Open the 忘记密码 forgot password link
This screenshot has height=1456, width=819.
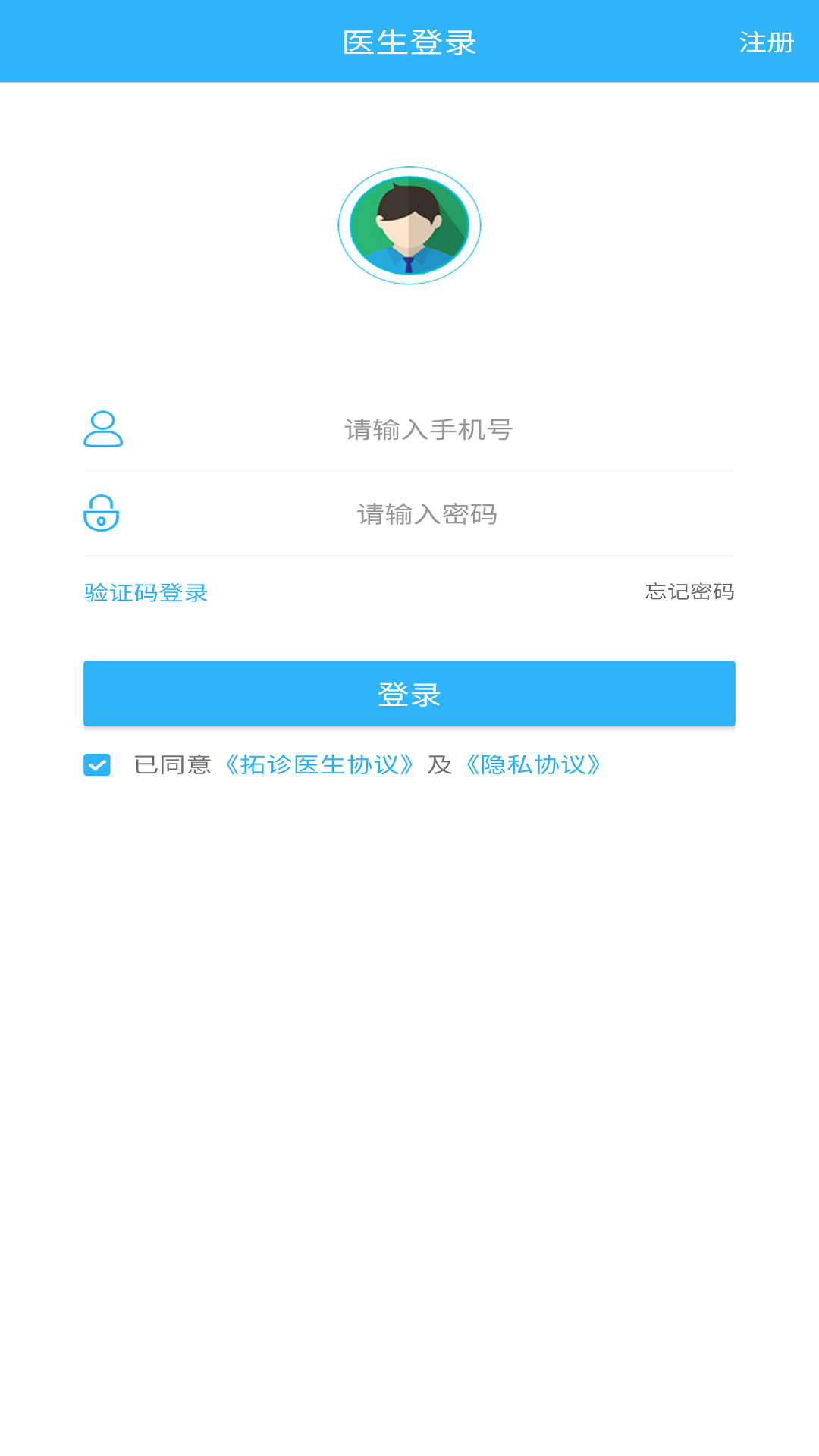pyautogui.click(x=689, y=591)
